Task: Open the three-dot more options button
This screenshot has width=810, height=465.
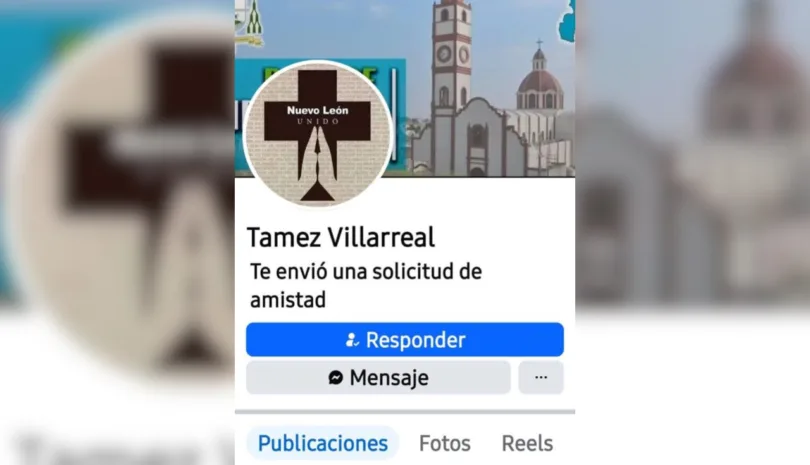Action: pyautogui.click(x=541, y=378)
